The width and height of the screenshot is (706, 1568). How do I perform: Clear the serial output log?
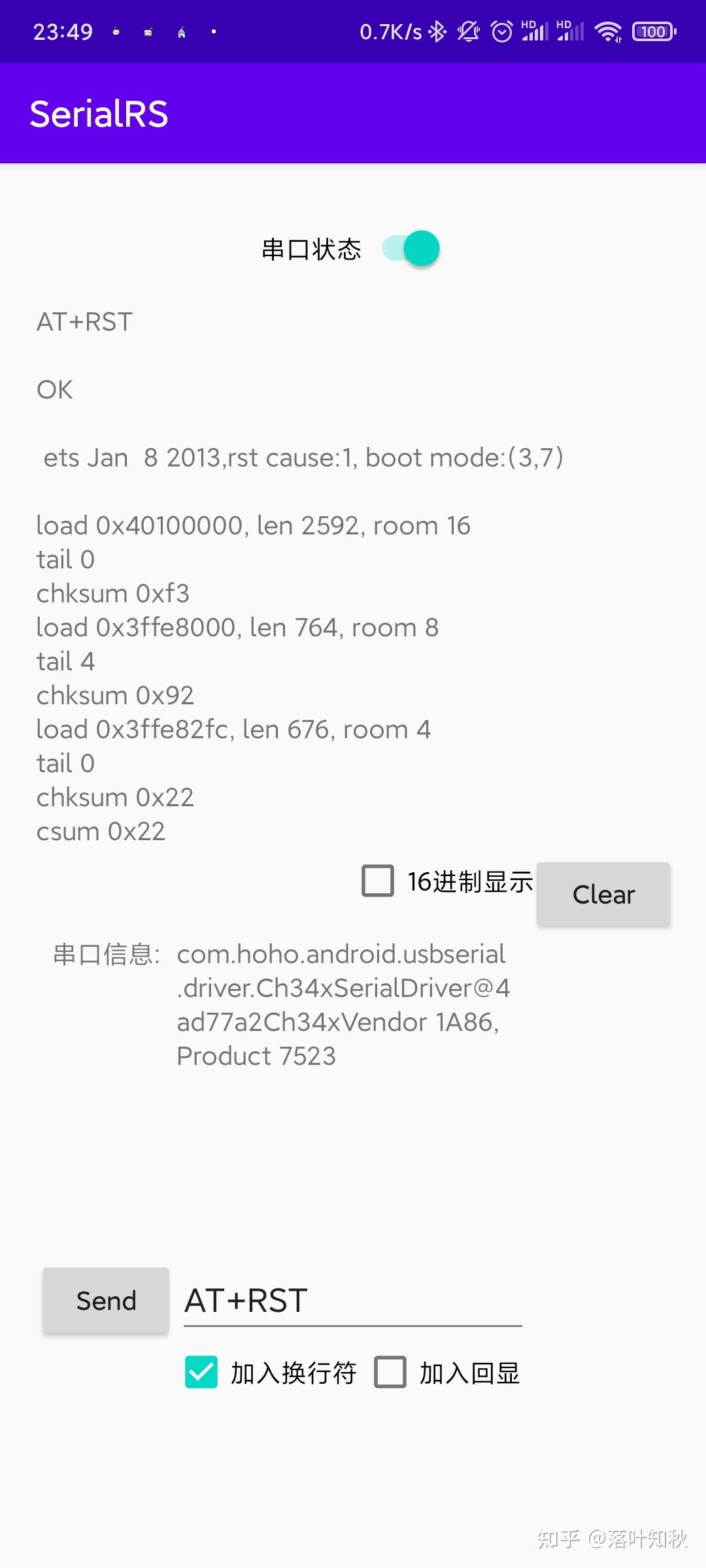[x=603, y=894]
